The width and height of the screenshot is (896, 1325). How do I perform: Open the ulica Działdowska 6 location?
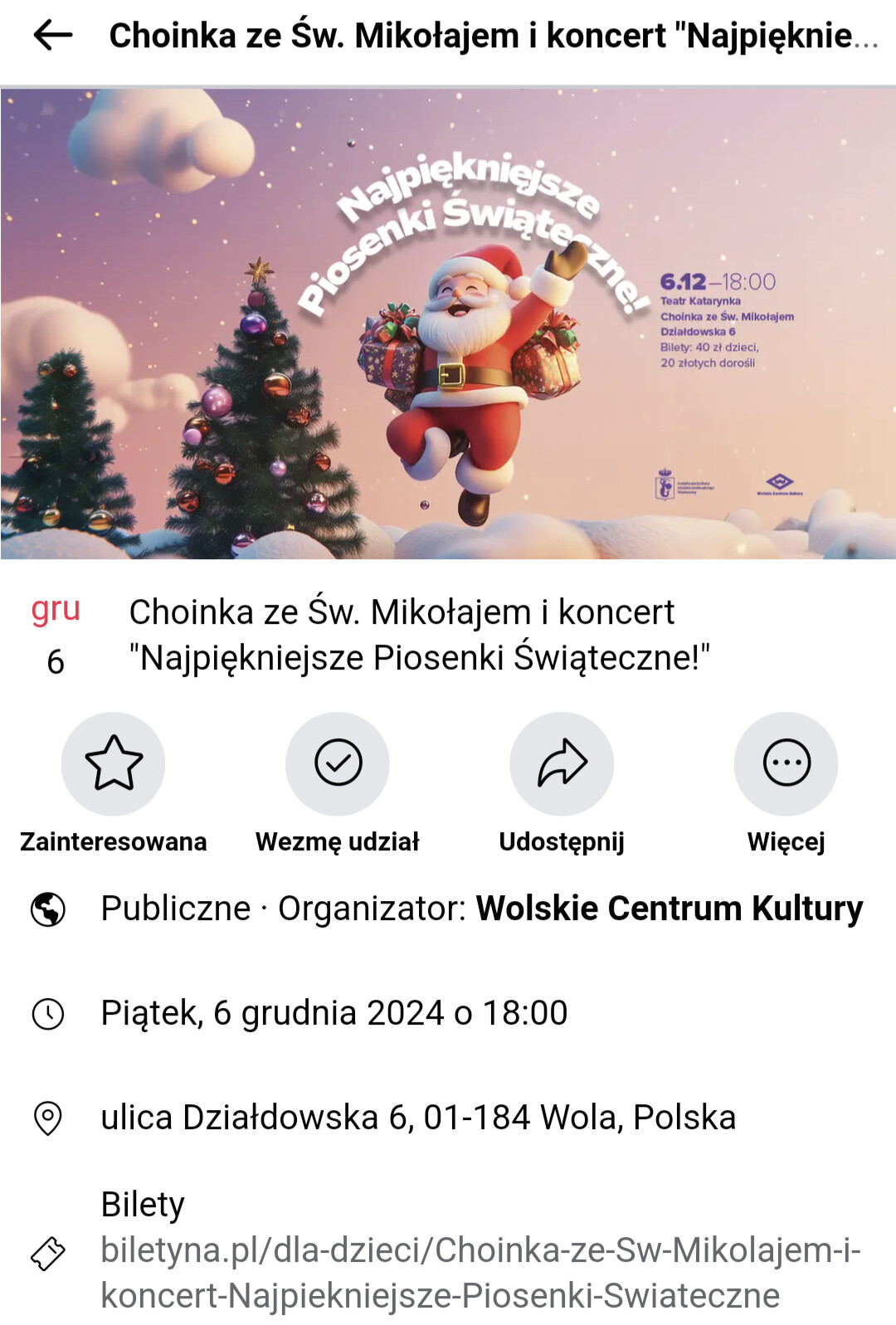pyautogui.click(x=417, y=1118)
